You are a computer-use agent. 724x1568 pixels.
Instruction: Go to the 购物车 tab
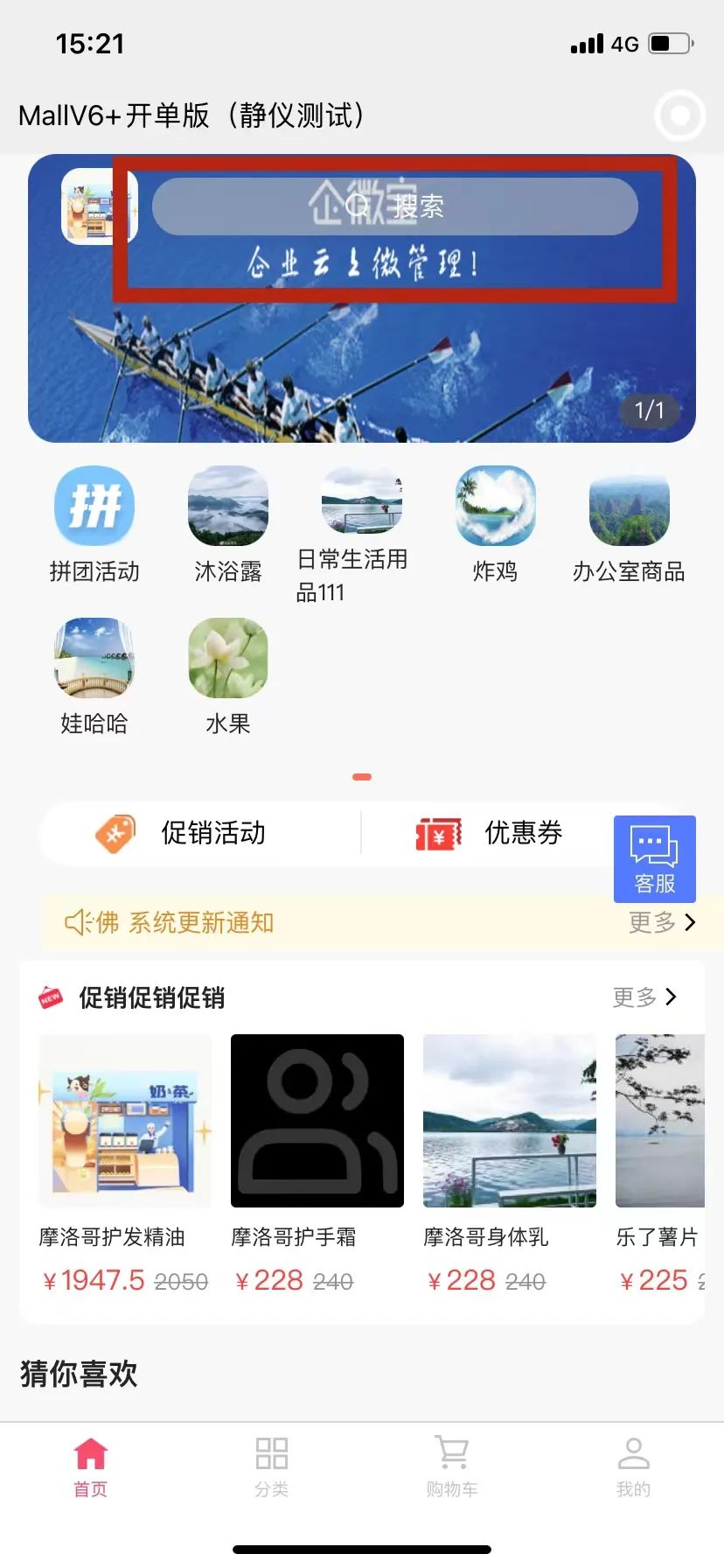click(x=452, y=1466)
